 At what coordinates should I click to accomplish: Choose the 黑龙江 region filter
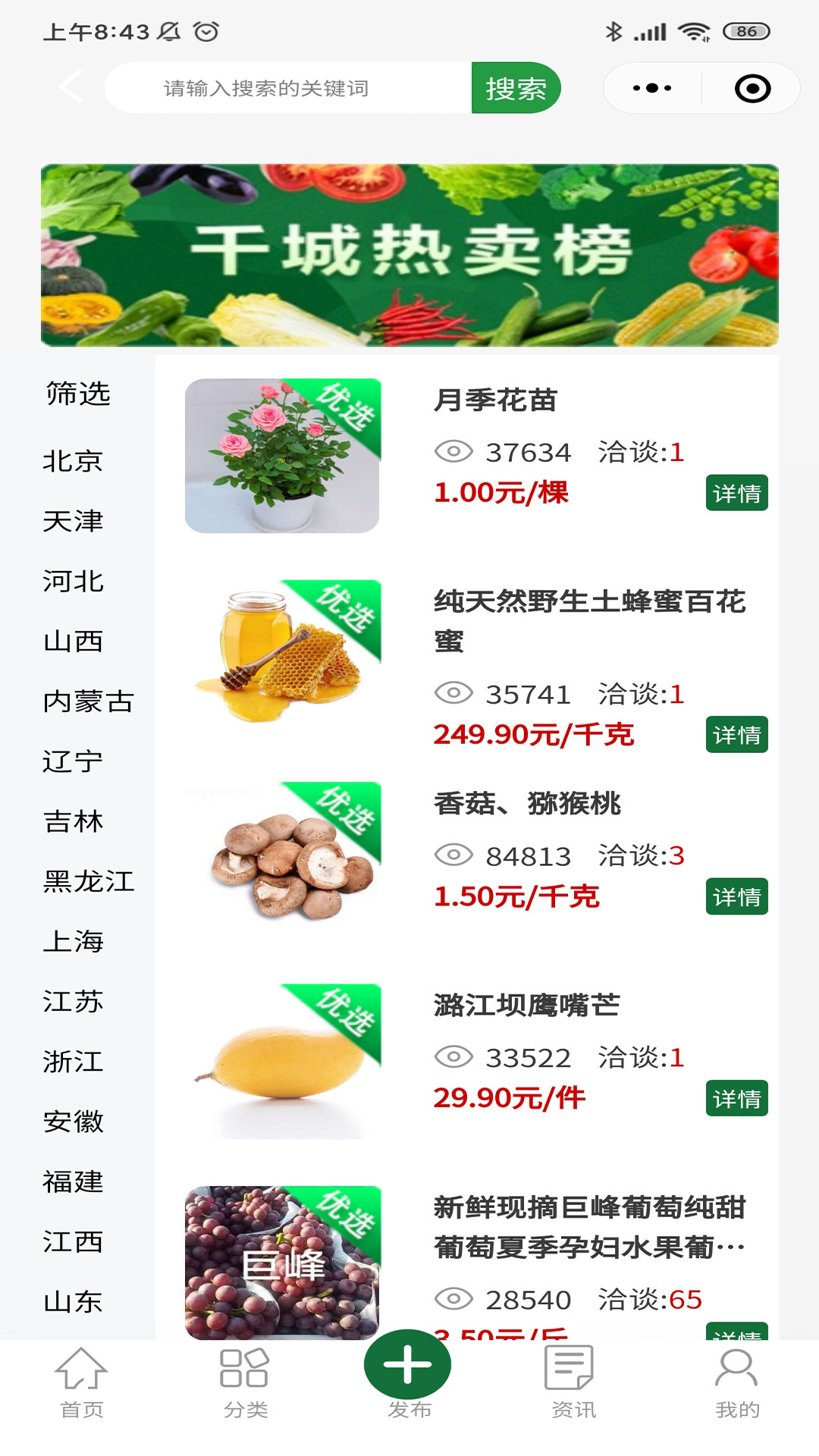[x=88, y=881]
